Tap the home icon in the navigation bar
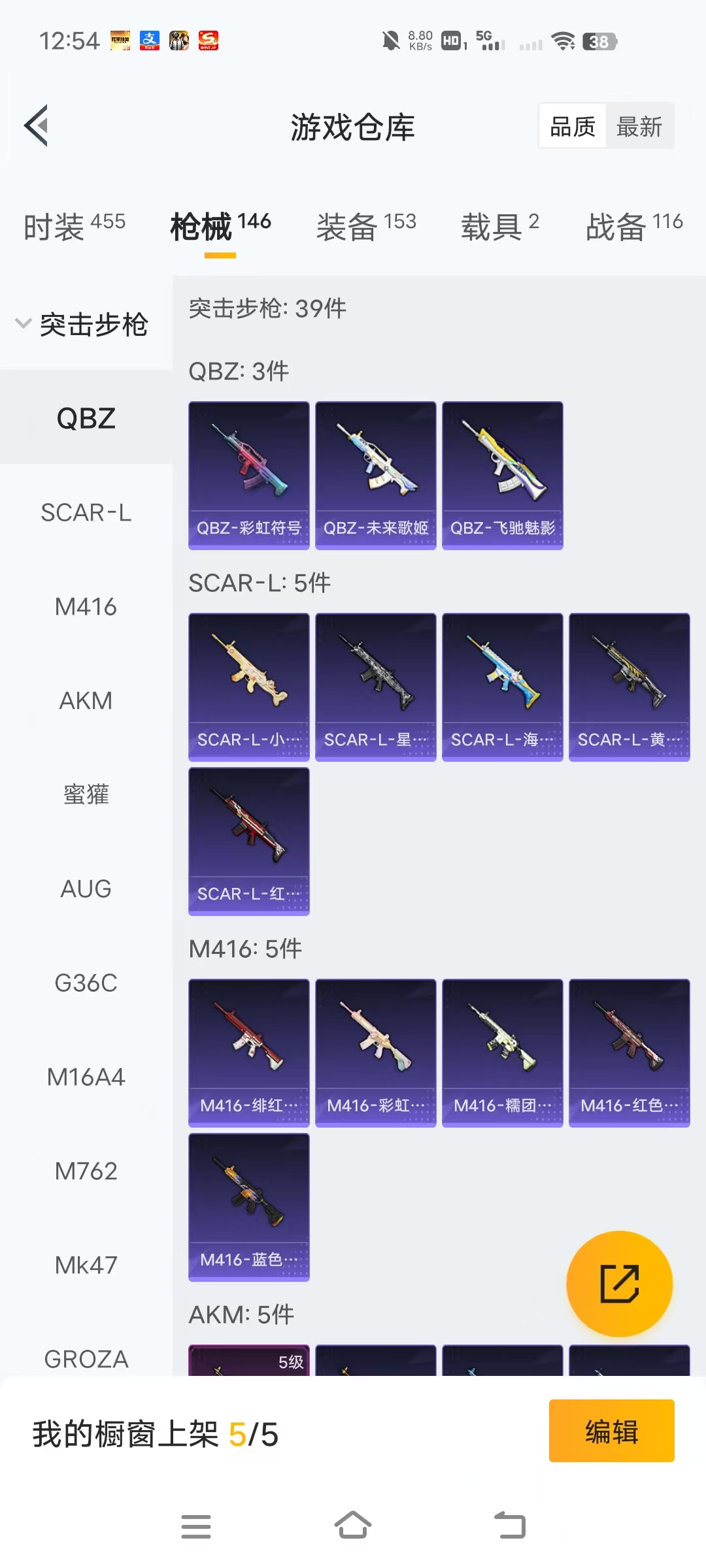 (x=353, y=1526)
